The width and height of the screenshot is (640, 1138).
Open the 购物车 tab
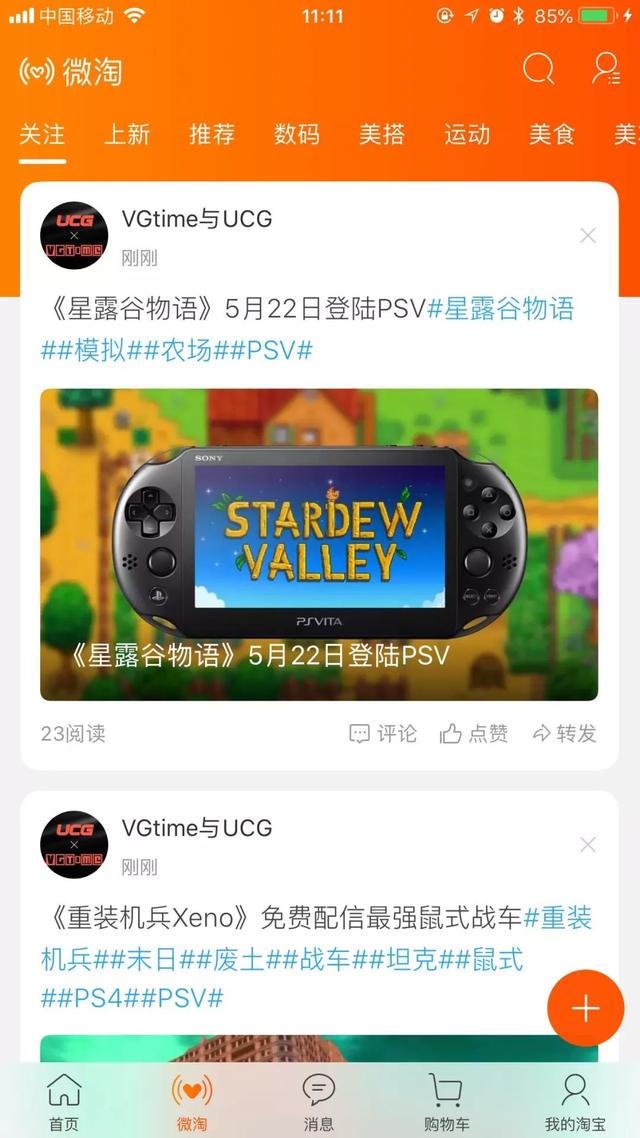445,1102
